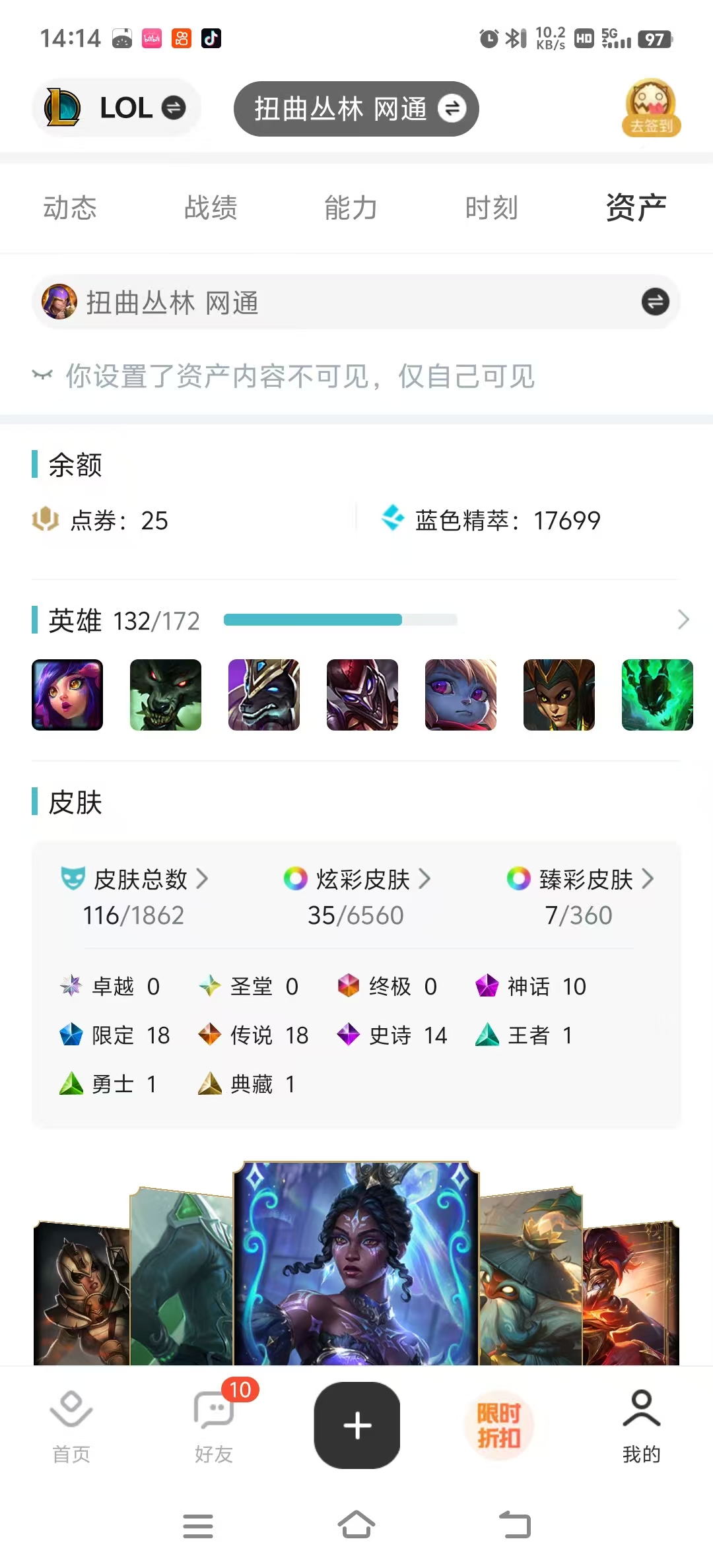This screenshot has height=1568, width=713.
Task: Switch to the 战绩 tab
Action: tap(211, 208)
